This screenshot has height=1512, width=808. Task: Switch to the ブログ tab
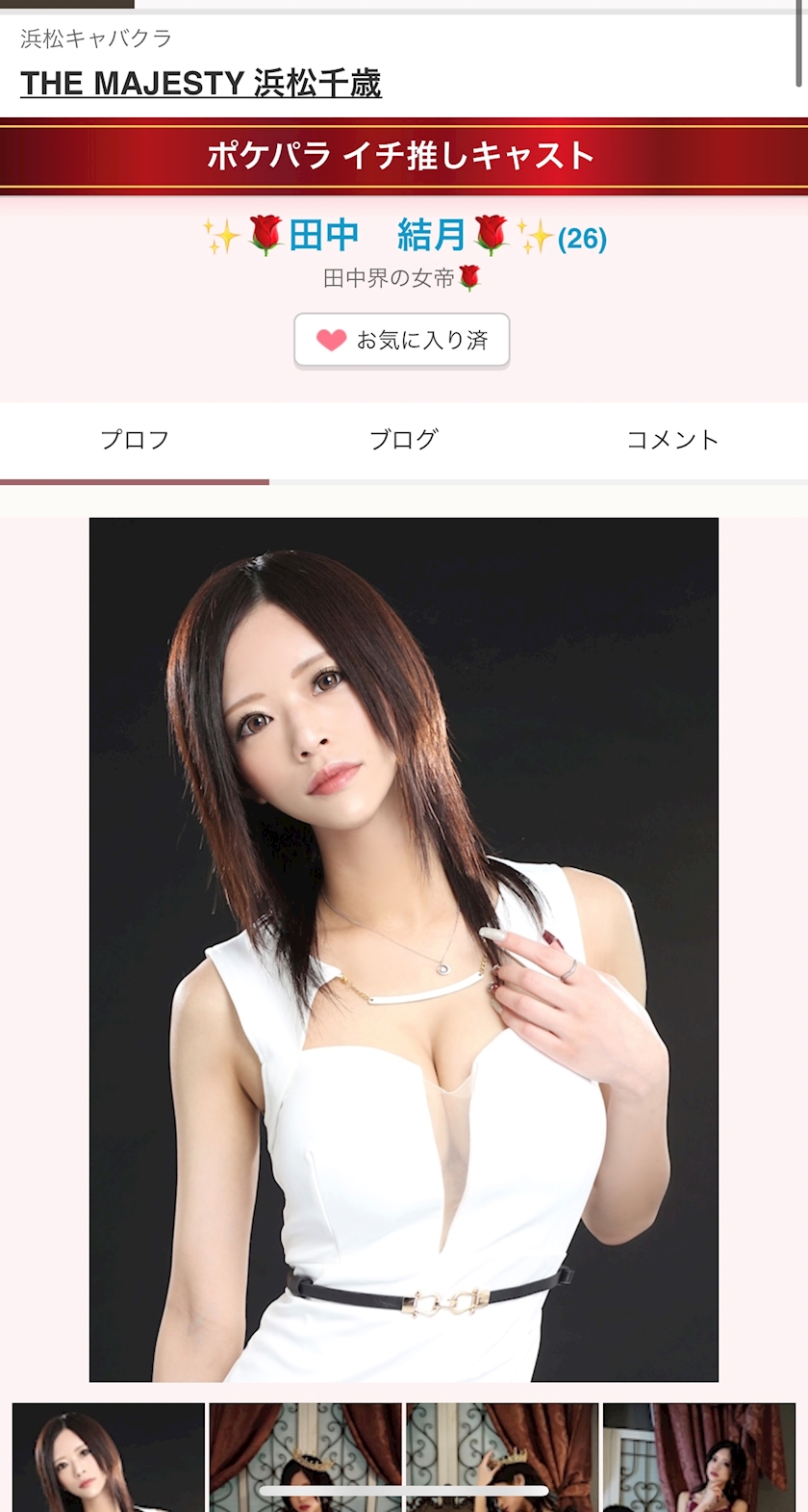tap(404, 441)
